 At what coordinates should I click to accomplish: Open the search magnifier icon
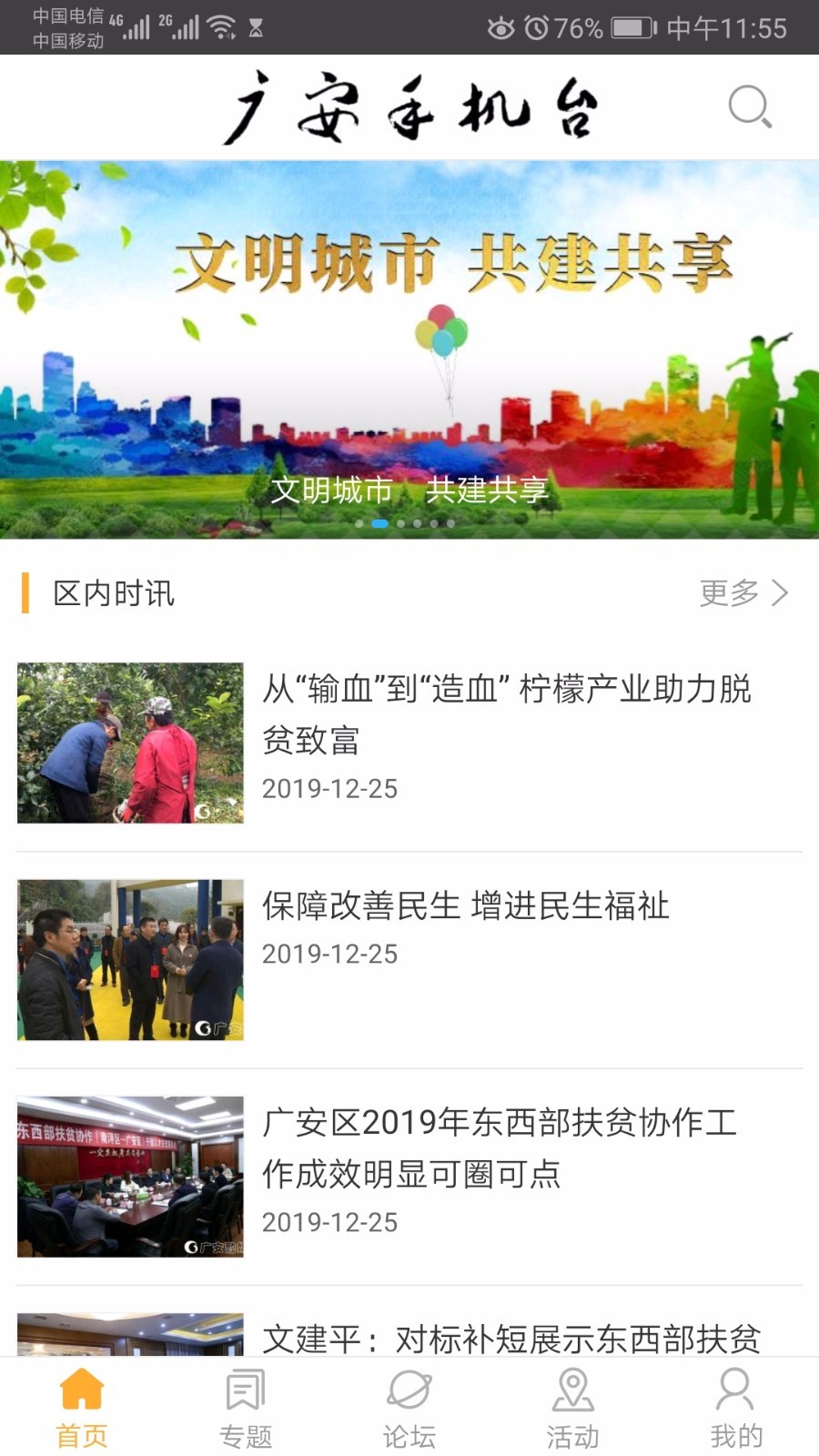(x=750, y=107)
